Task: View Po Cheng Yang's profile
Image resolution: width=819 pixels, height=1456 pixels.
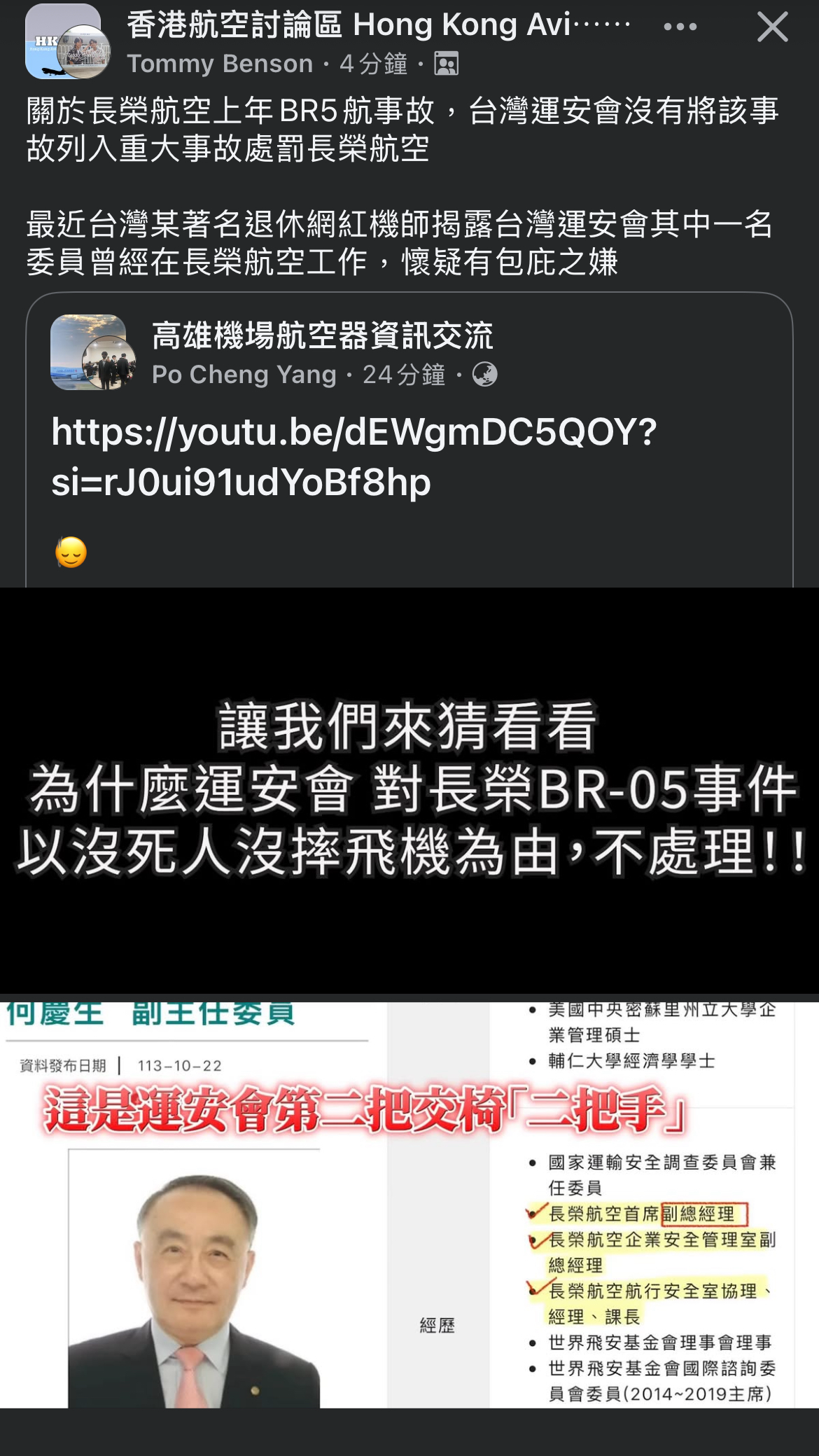Action: click(x=244, y=375)
